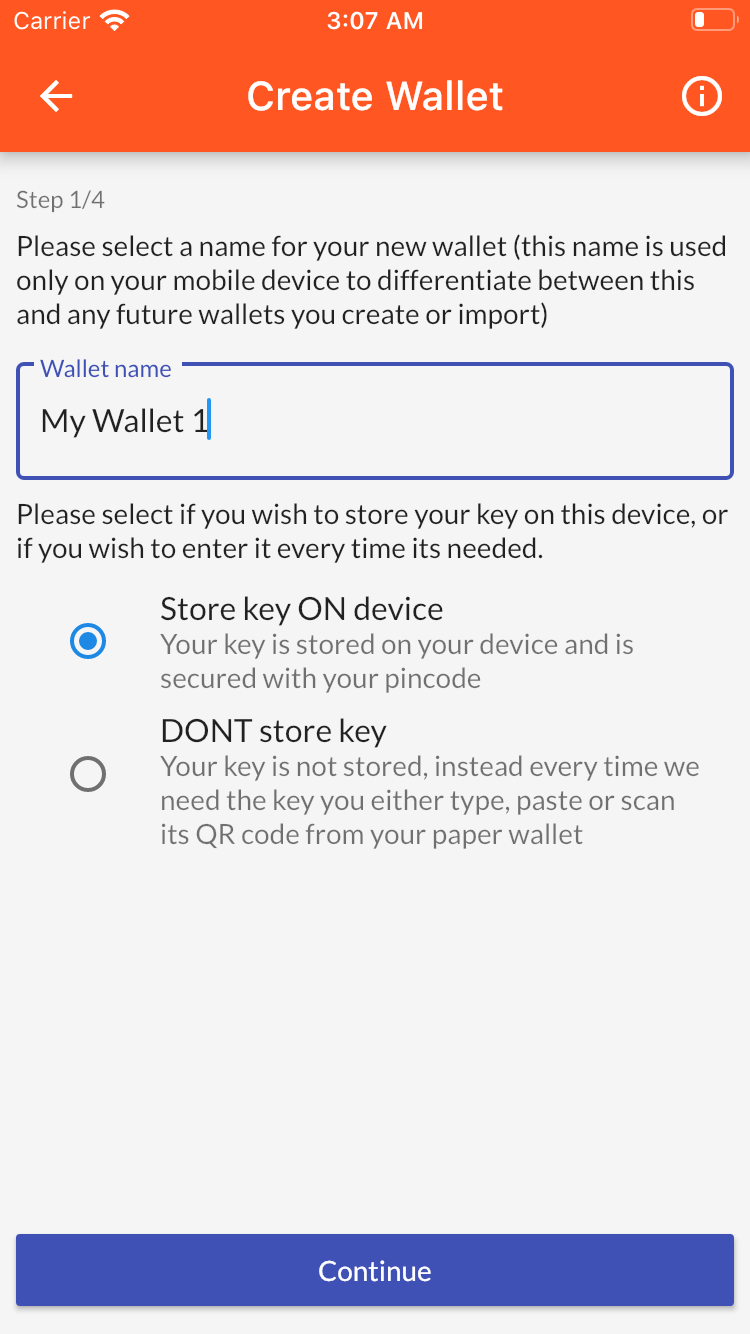Tap the Wallet name text field
Screen dimensions: 750x1334
[375, 421]
